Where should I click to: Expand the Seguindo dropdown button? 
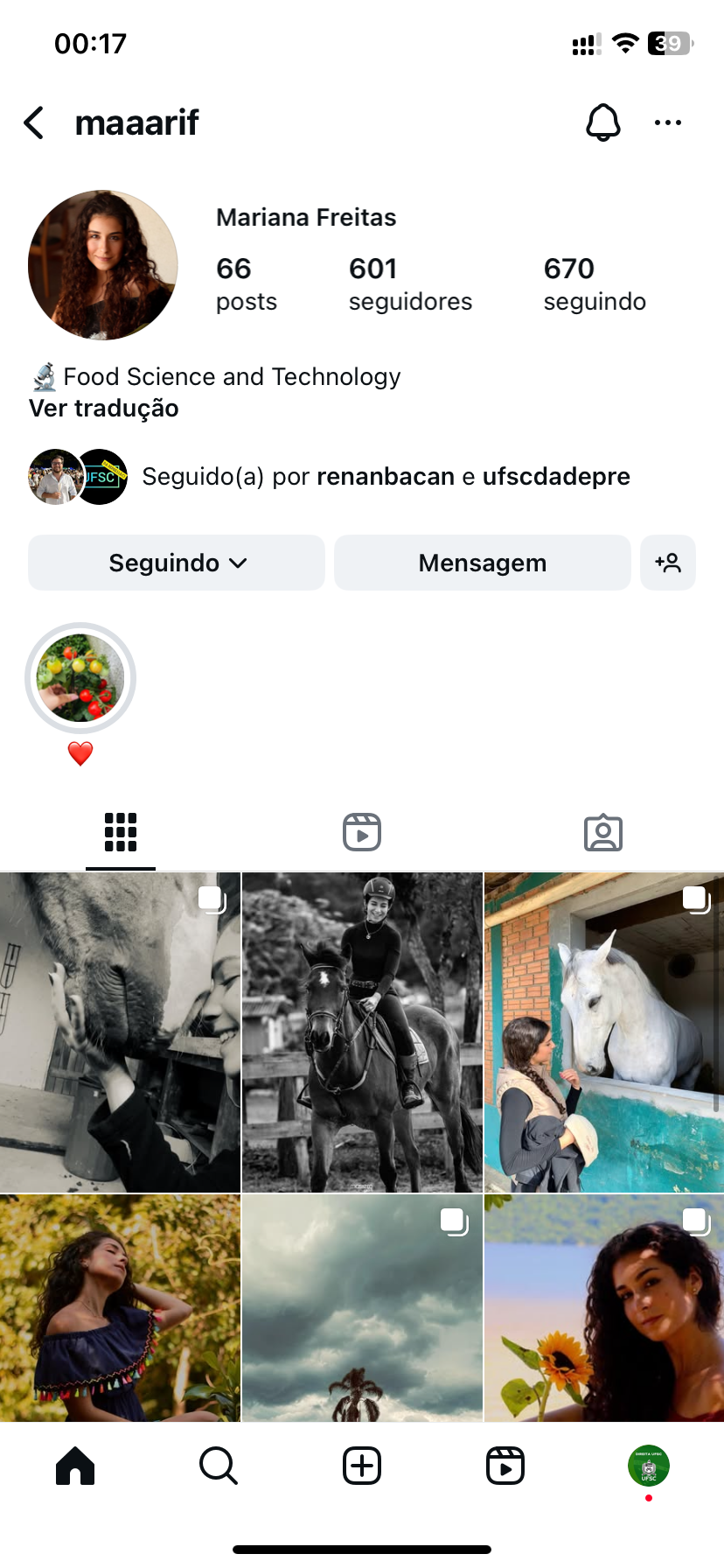click(177, 563)
